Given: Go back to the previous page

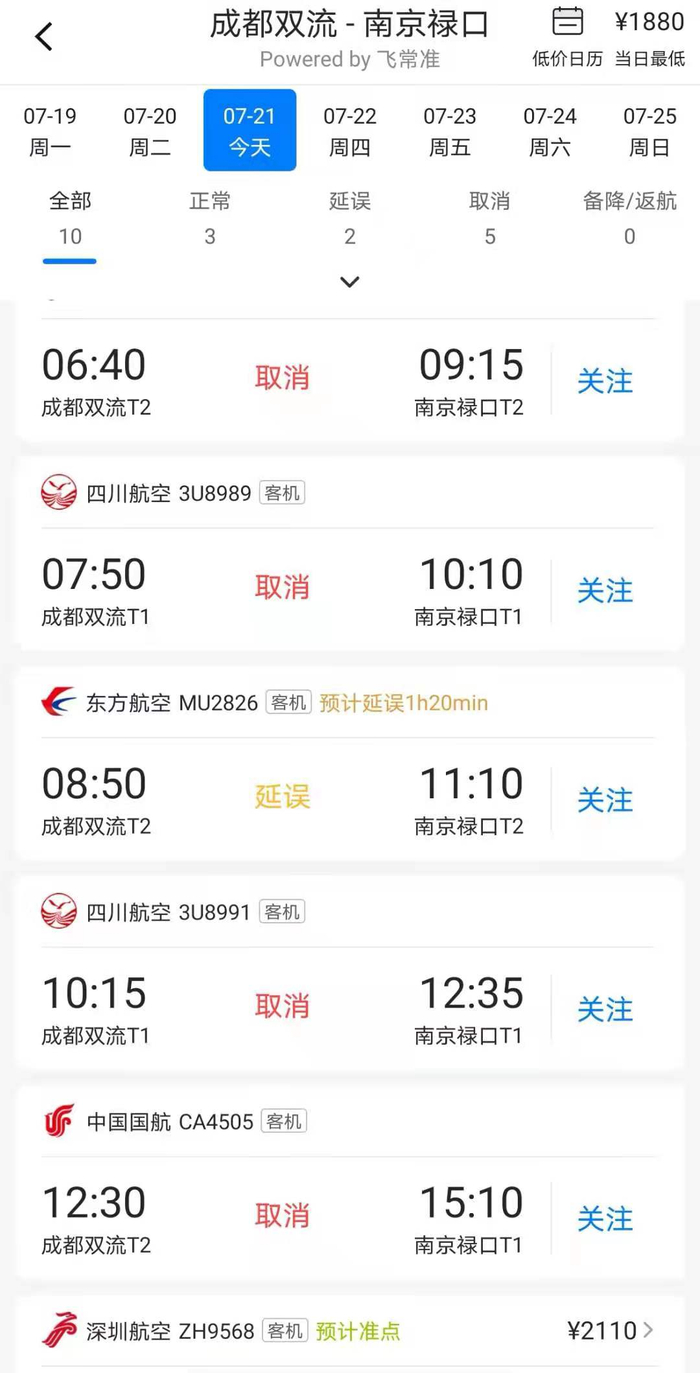Looking at the screenshot, I should [44, 37].
